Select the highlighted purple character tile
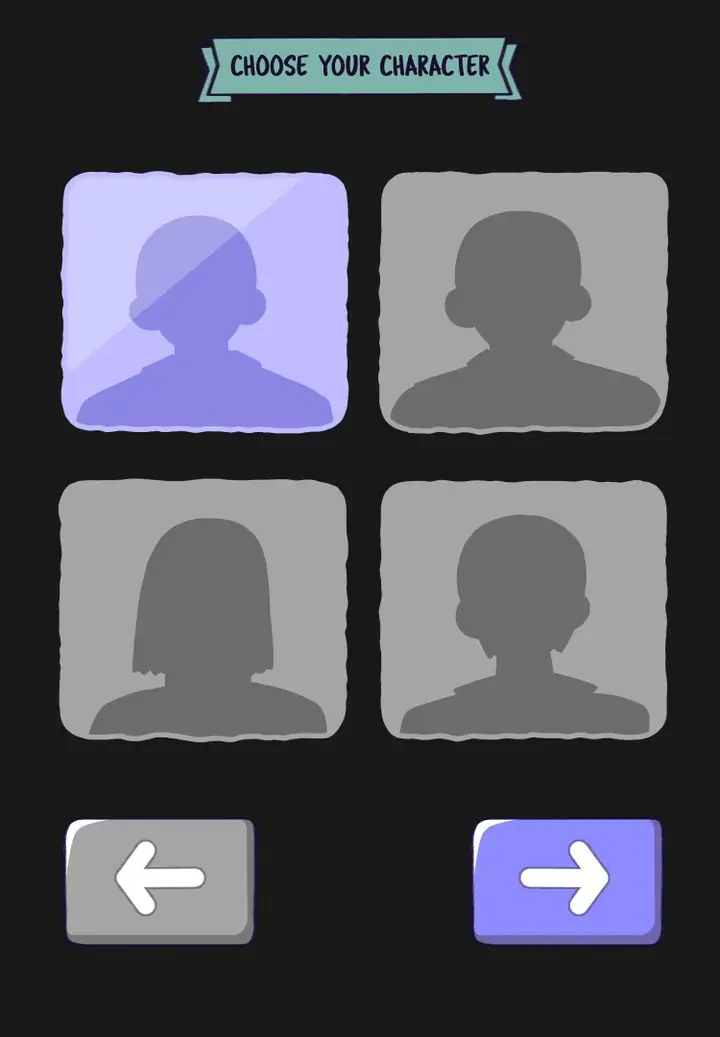Viewport: 720px width, 1037px height. [205, 302]
